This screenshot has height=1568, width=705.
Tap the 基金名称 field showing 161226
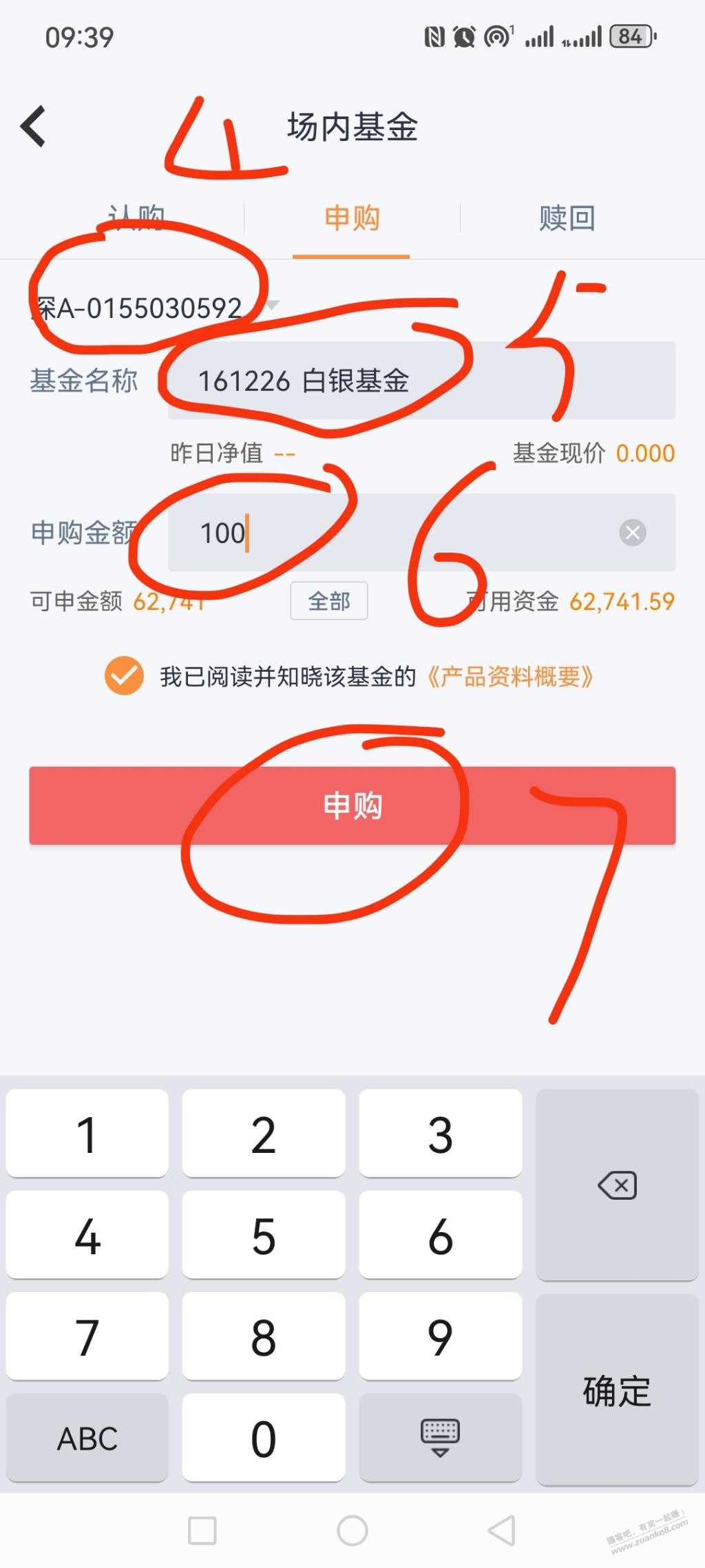(420, 381)
